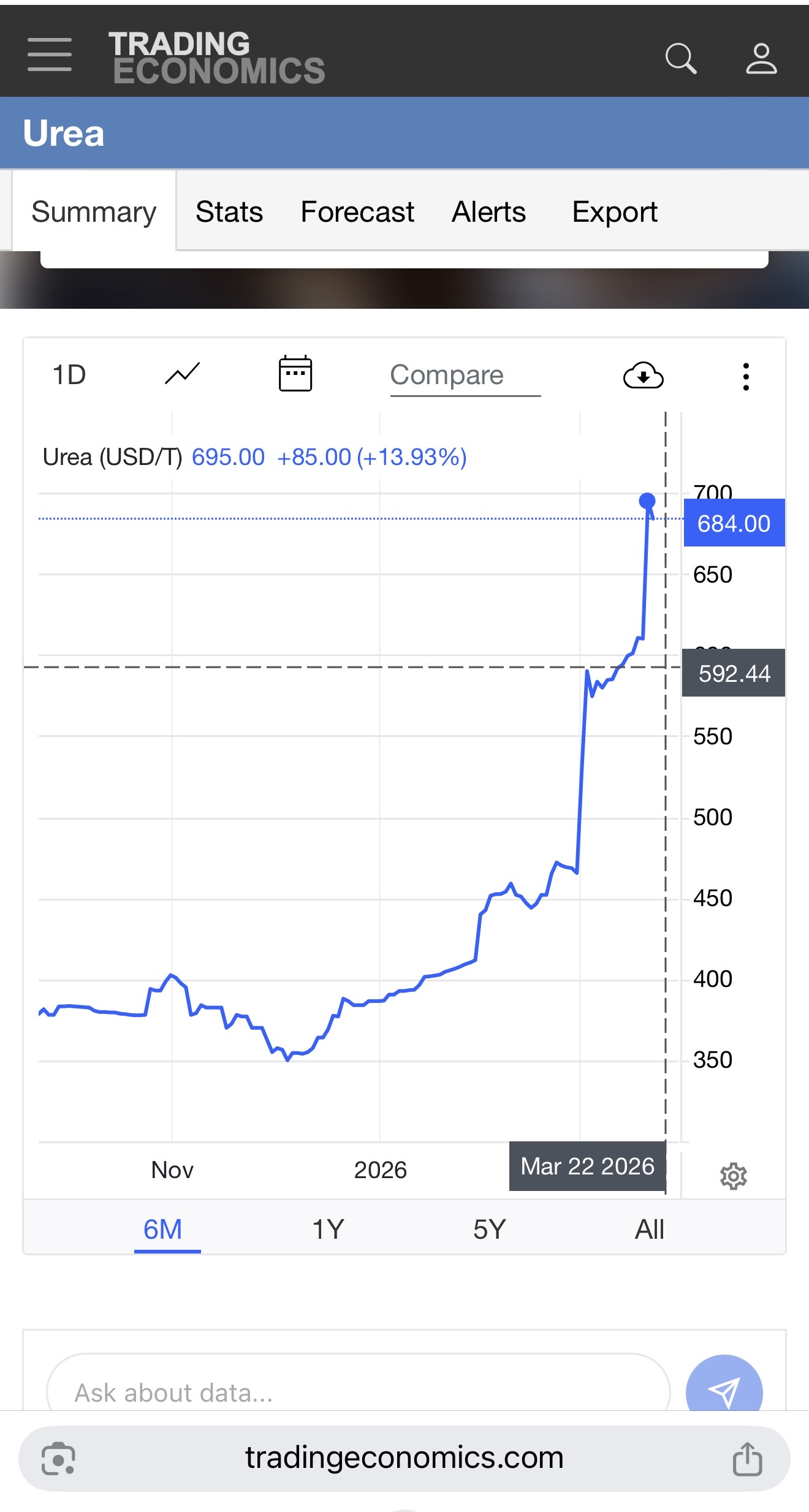Open the site search
The image size is (809, 1512).
click(680, 59)
